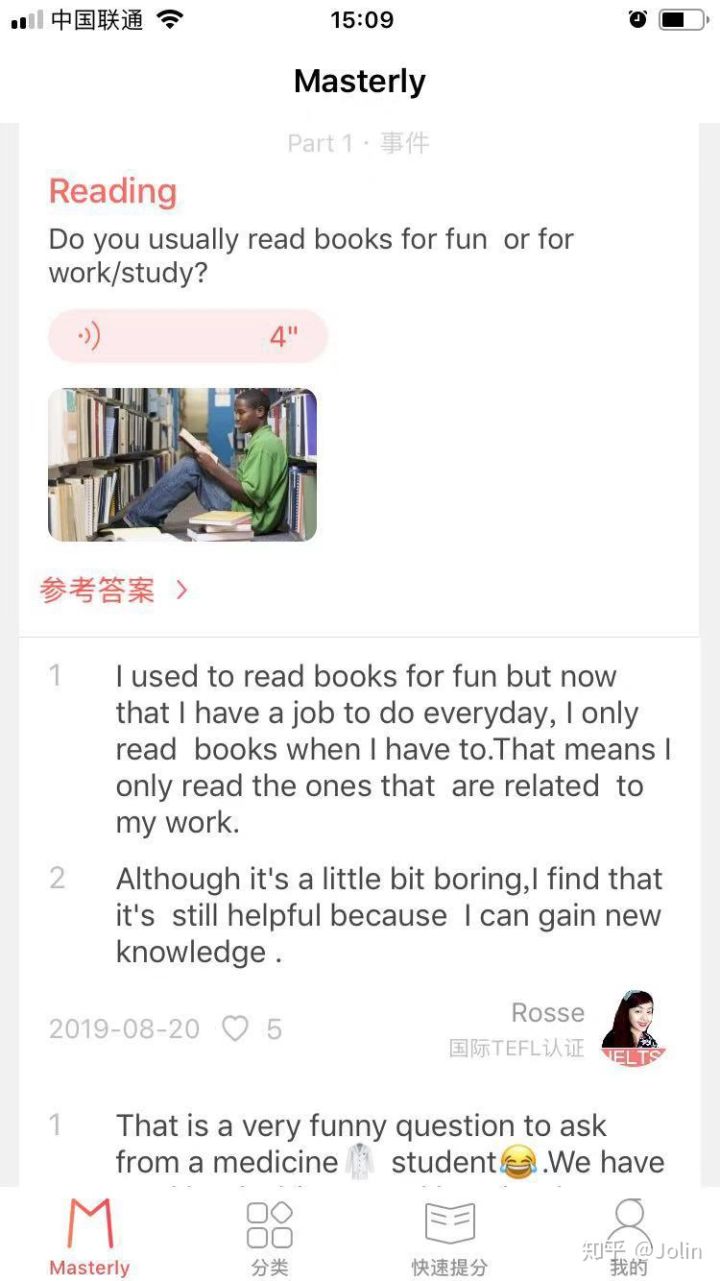This screenshot has height=1281, width=720.
Task: Play the 4-second audio question clip
Action: 187,337
